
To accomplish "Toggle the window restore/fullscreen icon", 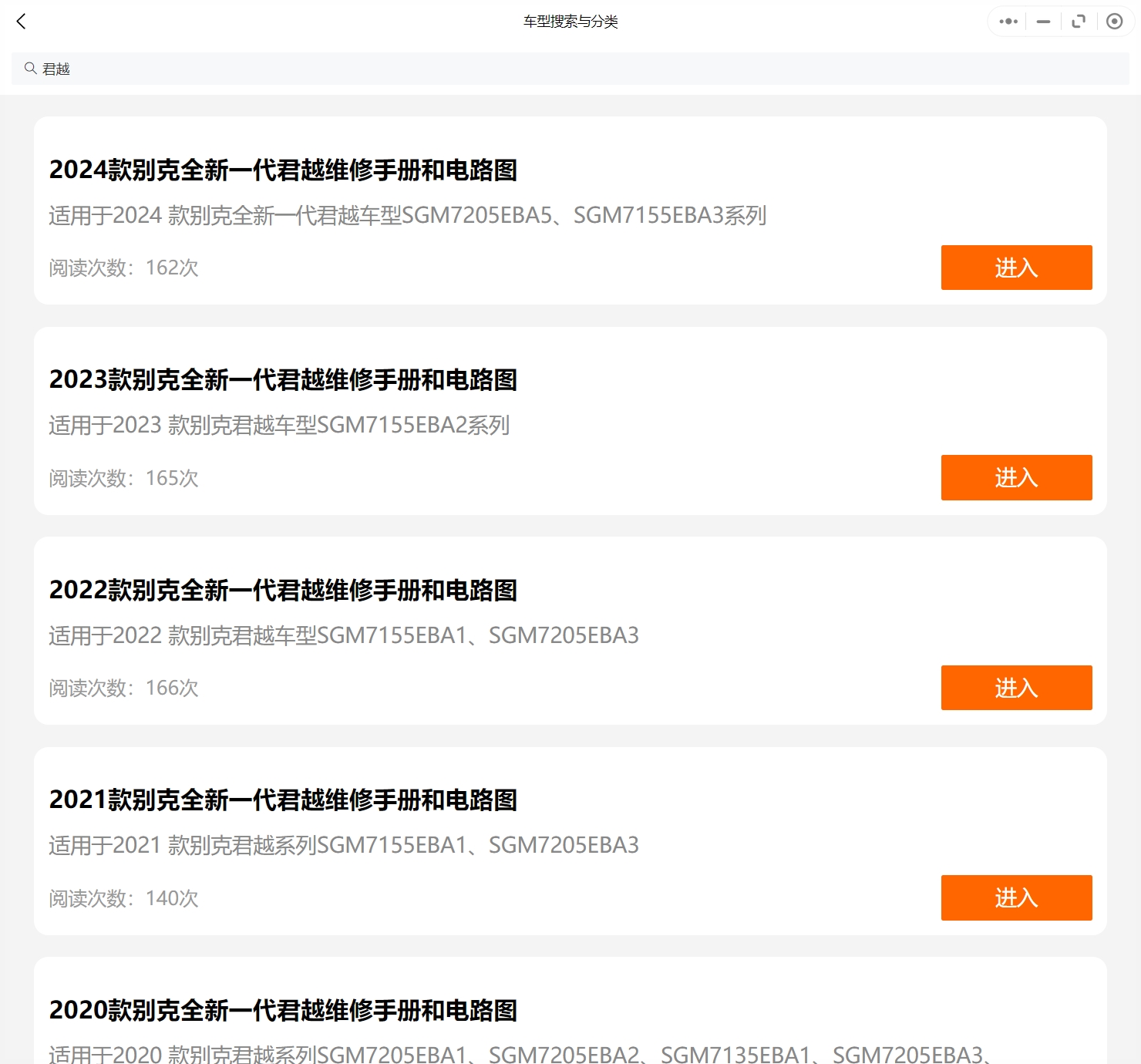I will tap(1079, 22).
